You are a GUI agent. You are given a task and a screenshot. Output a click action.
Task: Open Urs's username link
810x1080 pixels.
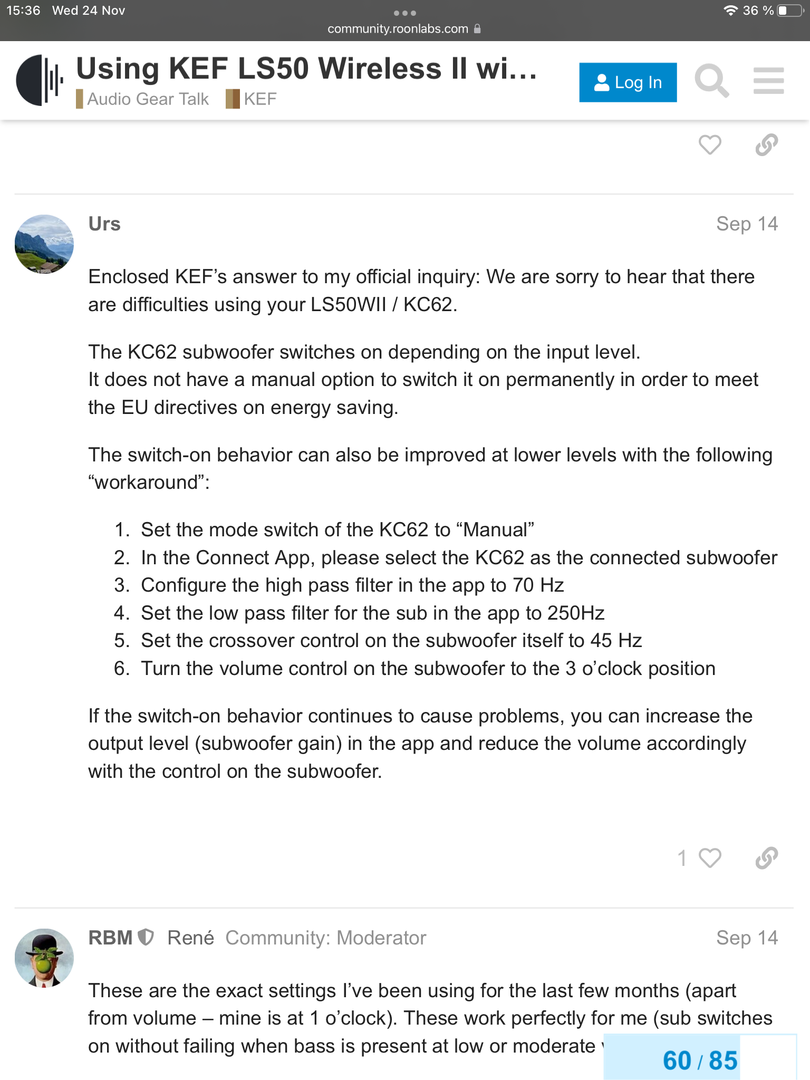coord(104,224)
